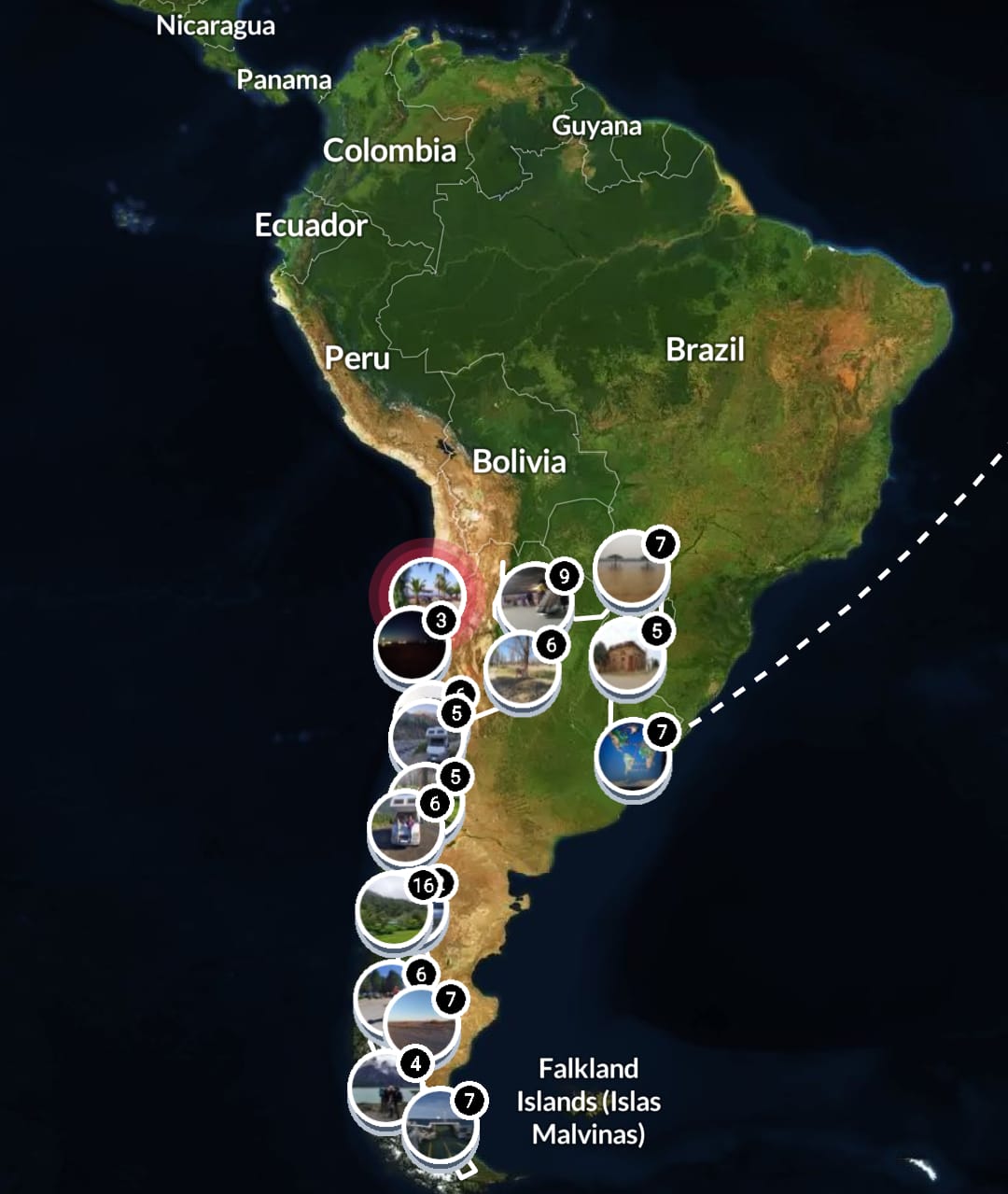The width and height of the screenshot is (1008, 1194).
Task: Open the globe photo cluster with 7
Action: [632, 756]
